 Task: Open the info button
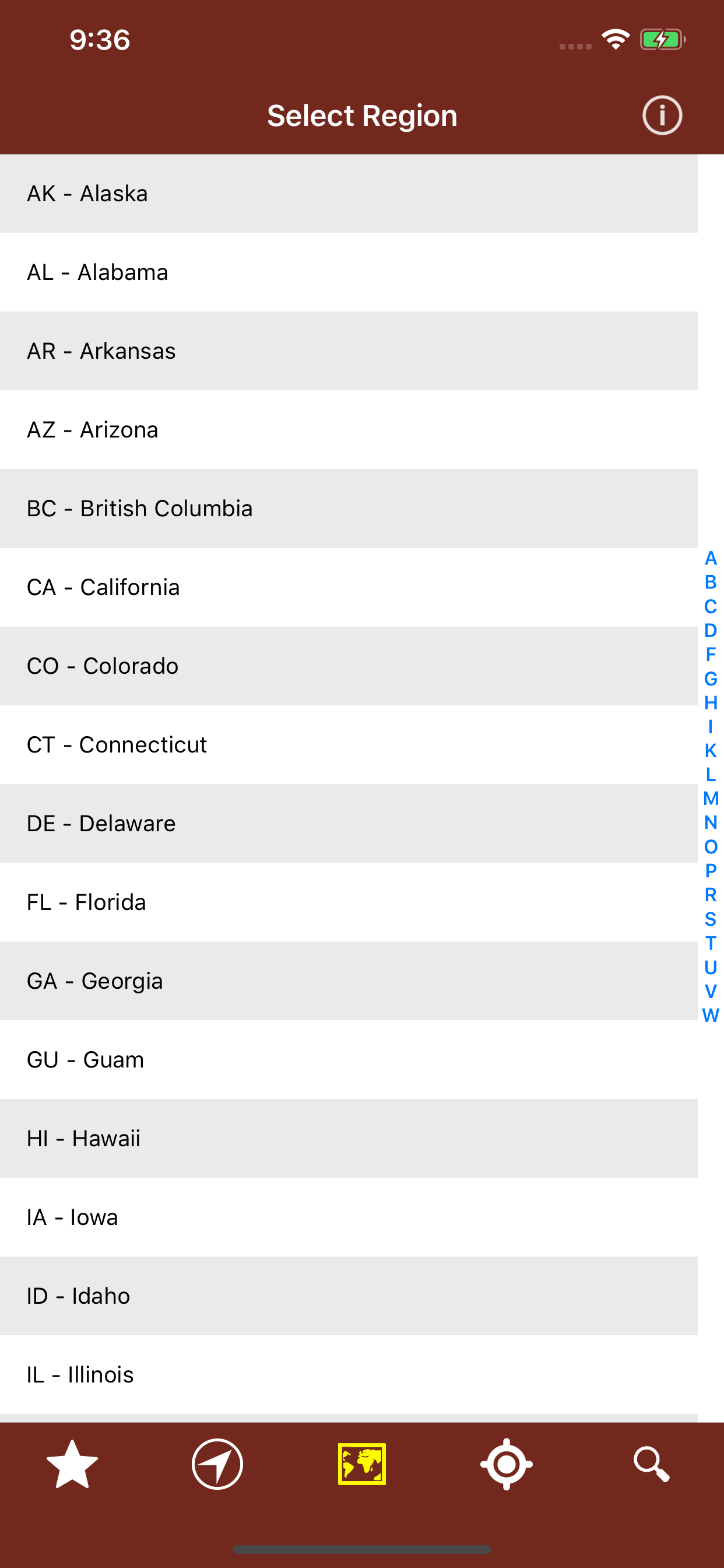pos(662,115)
